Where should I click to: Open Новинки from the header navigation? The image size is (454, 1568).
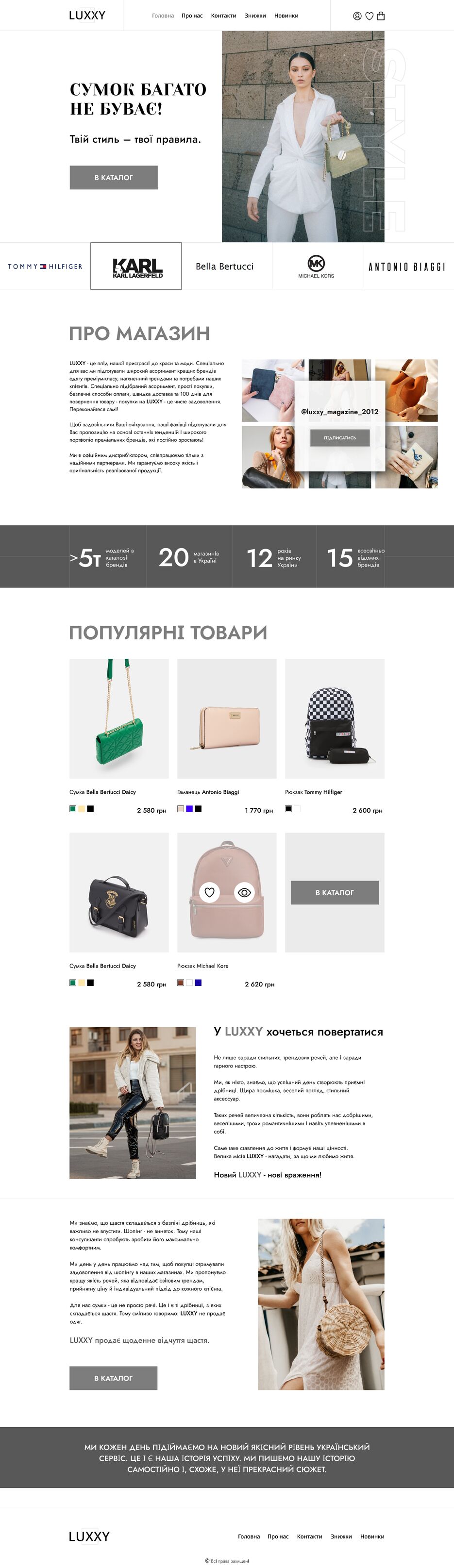tap(286, 16)
